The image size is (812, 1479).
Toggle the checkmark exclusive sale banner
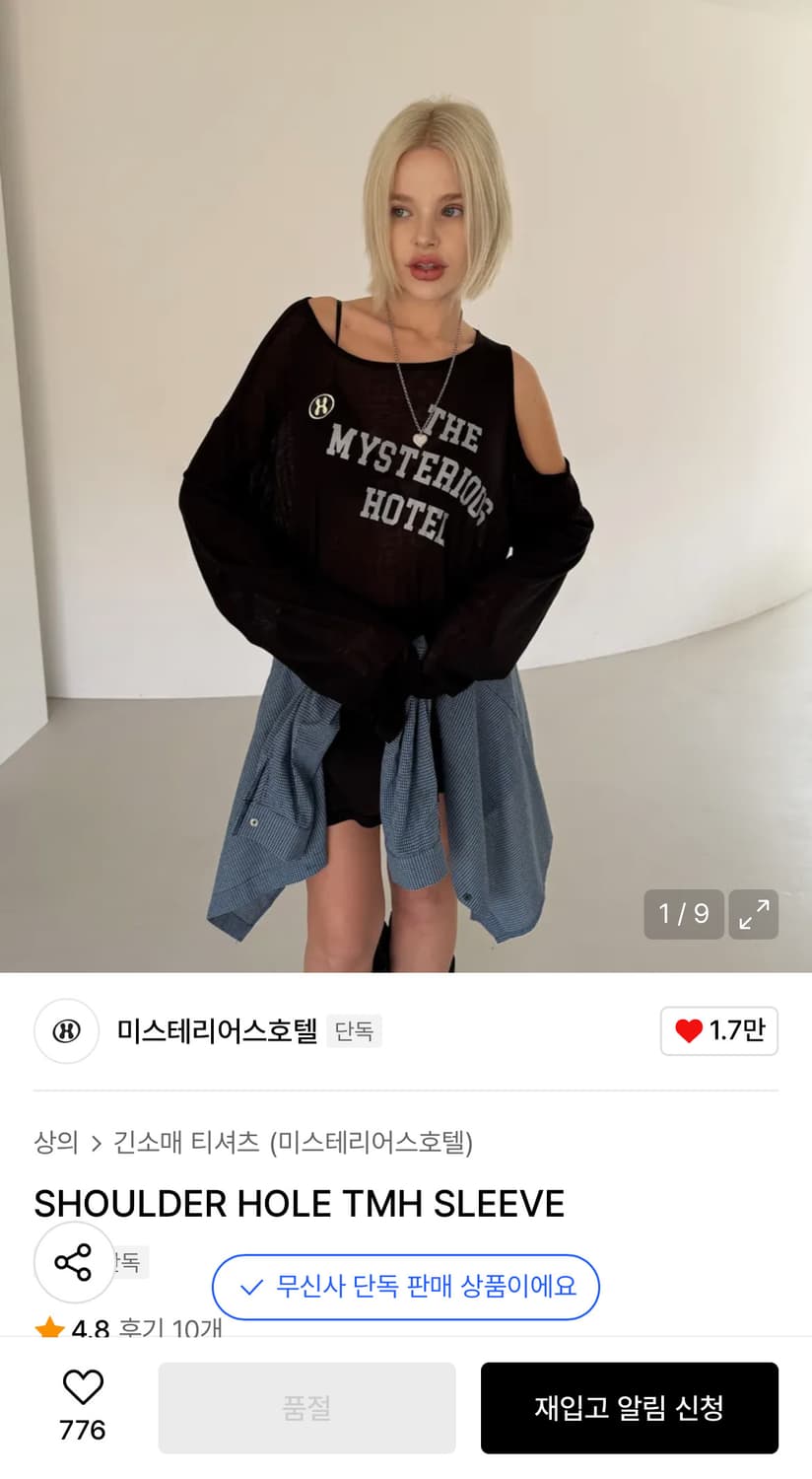point(406,1287)
